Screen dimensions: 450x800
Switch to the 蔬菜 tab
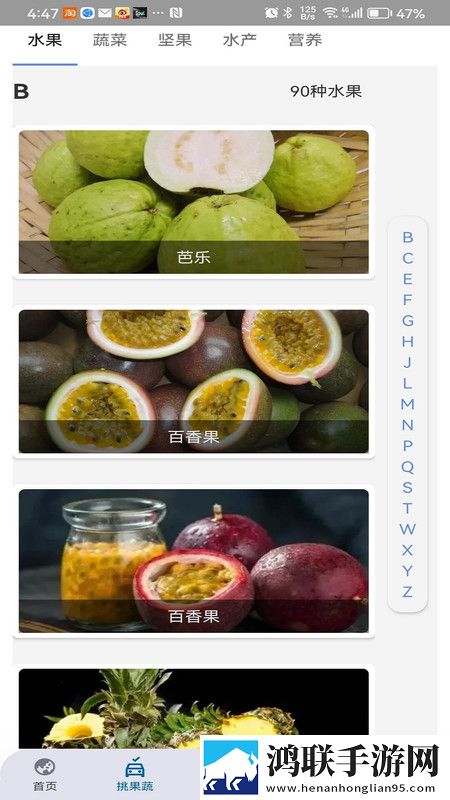pyautogui.click(x=110, y=40)
